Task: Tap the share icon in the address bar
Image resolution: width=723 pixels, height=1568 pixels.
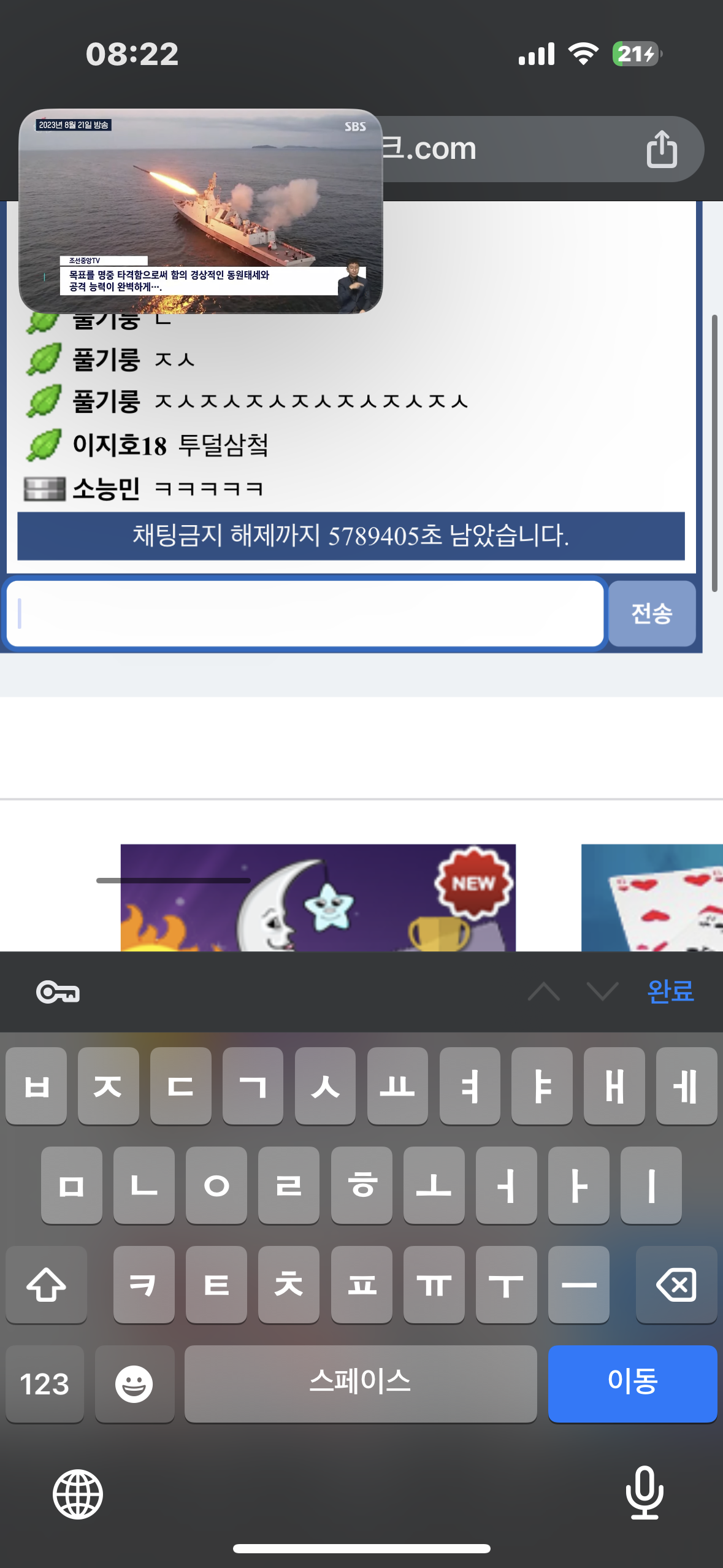Action: tap(661, 149)
